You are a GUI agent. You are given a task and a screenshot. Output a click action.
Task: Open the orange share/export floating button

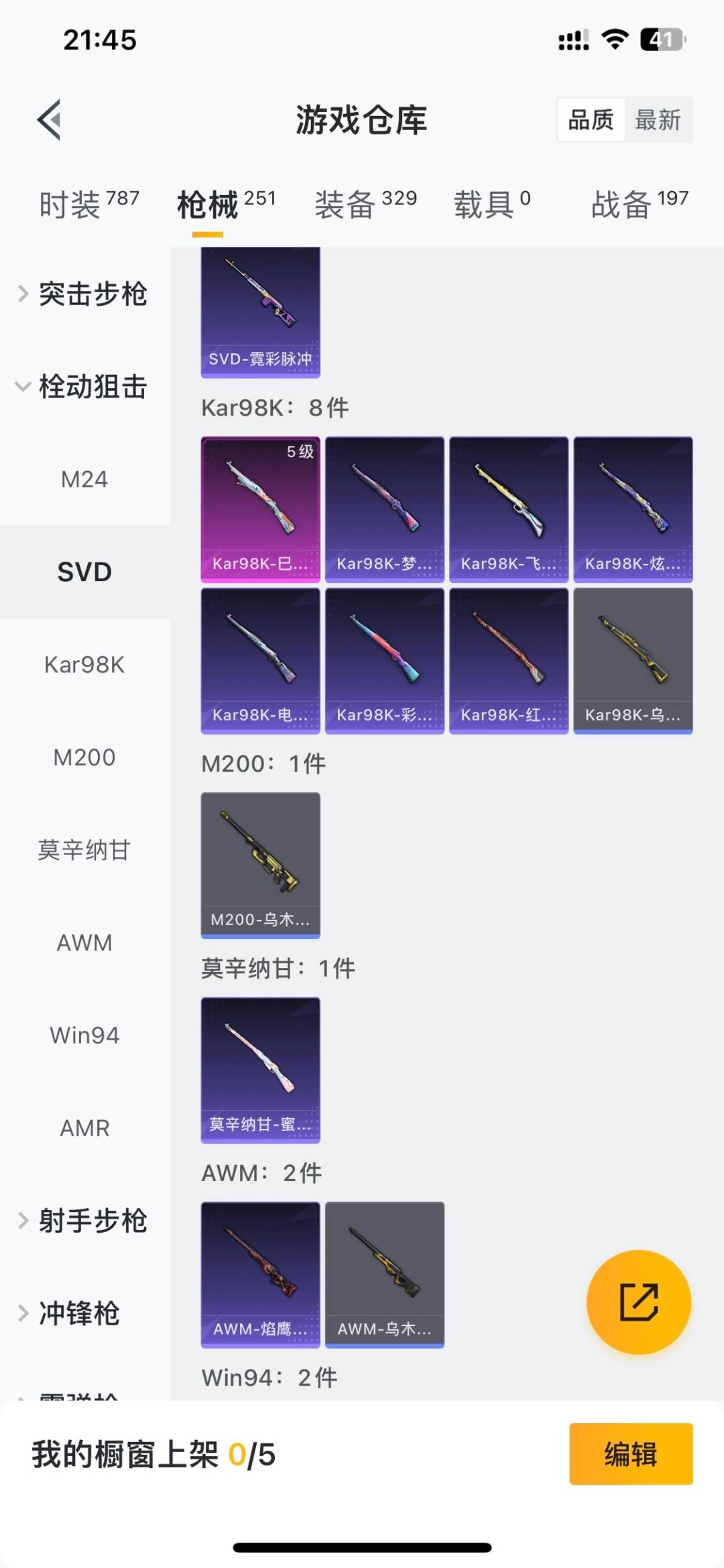638,1301
